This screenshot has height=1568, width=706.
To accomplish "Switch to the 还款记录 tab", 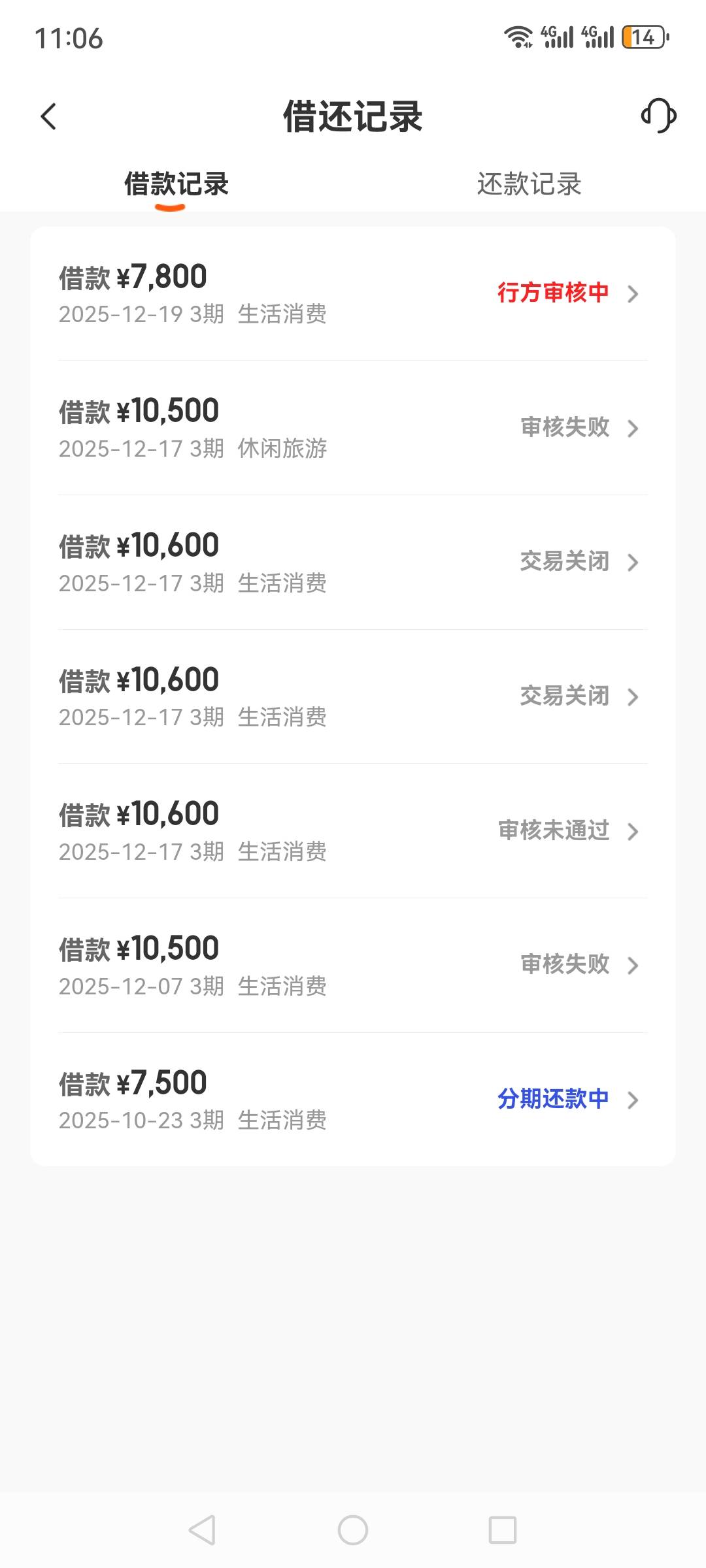I will click(529, 184).
